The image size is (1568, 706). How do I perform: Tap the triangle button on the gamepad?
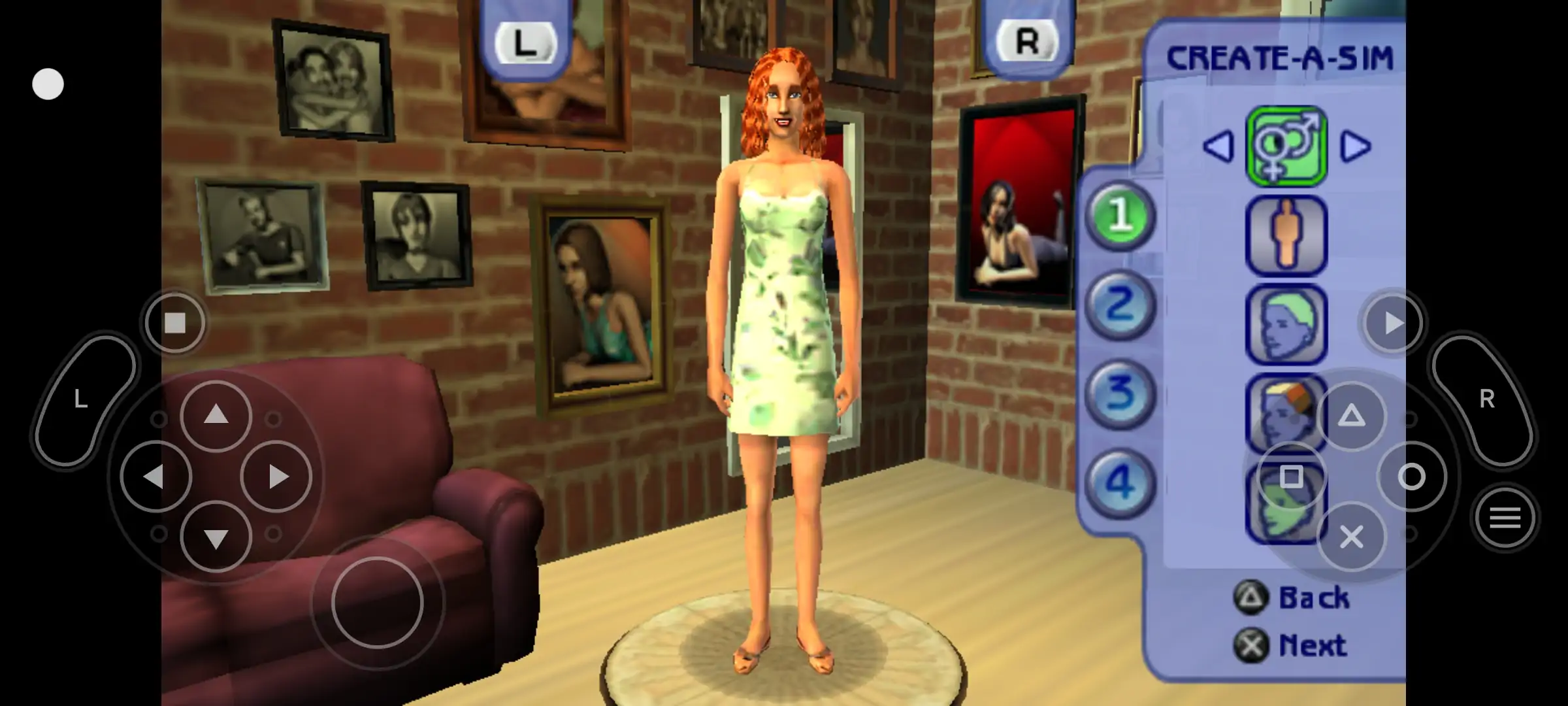pyautogui.click(x=1351, y=416)
